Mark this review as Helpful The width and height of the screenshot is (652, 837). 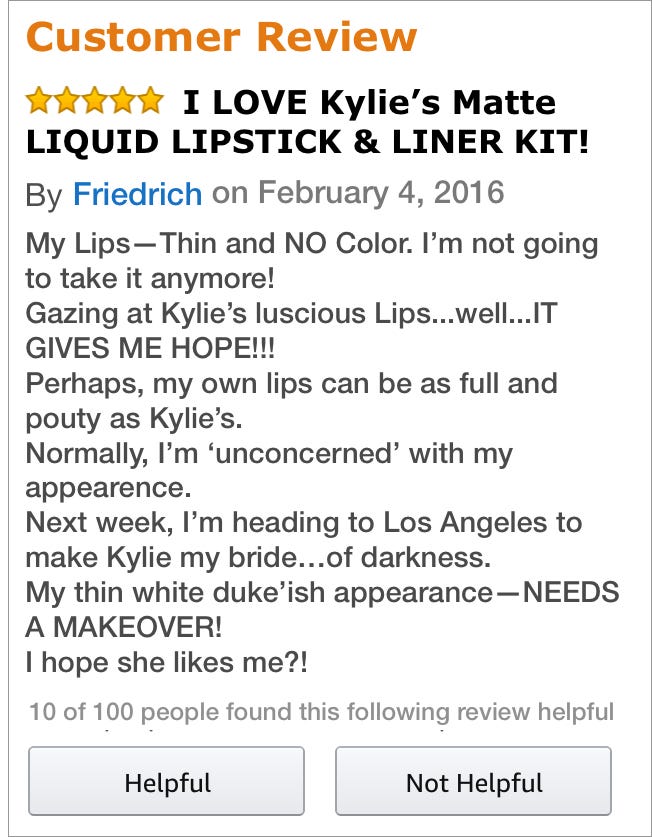click(167, 782)
